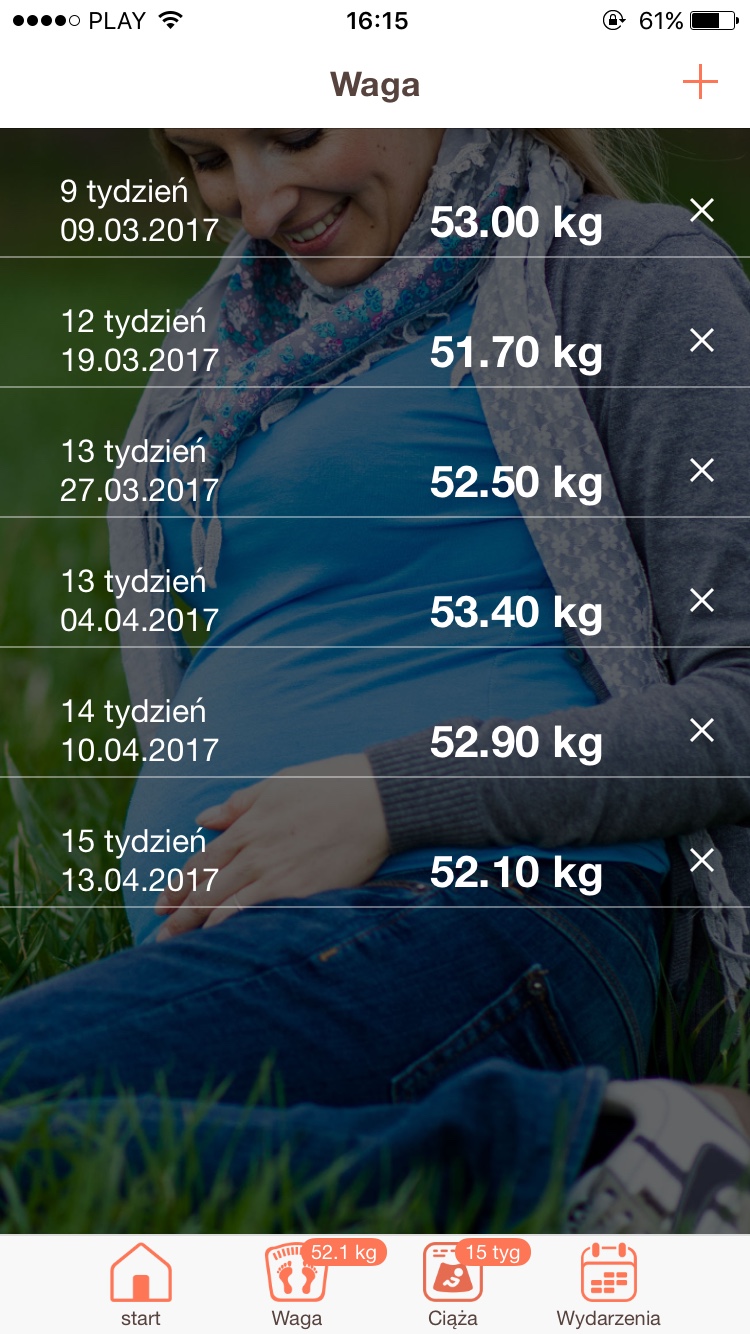The height and width of the screenshot is (1334, 750).
Task: Remove the 14 tydzień entry
Action: [x=702, y=731]
